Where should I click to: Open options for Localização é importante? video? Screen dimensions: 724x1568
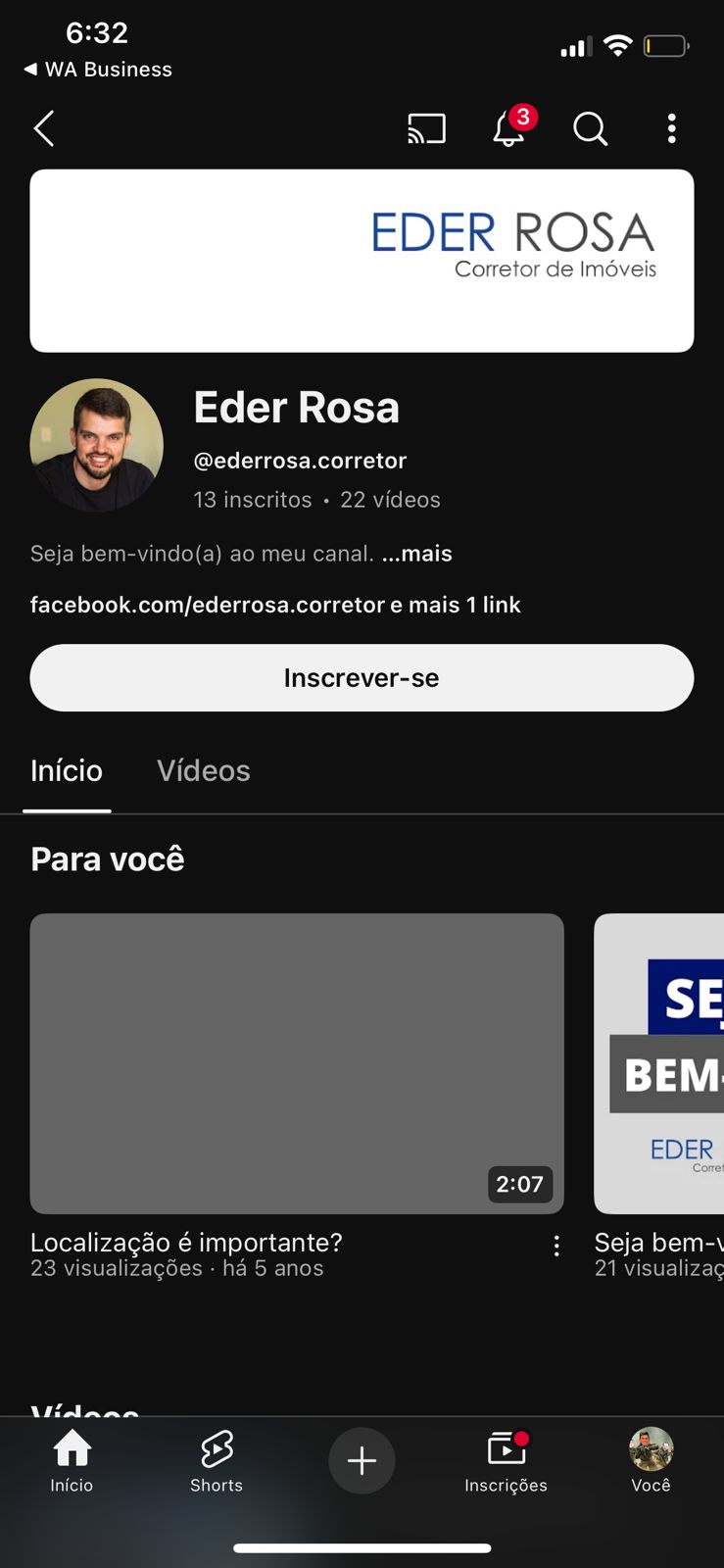tap(556, 1246)
